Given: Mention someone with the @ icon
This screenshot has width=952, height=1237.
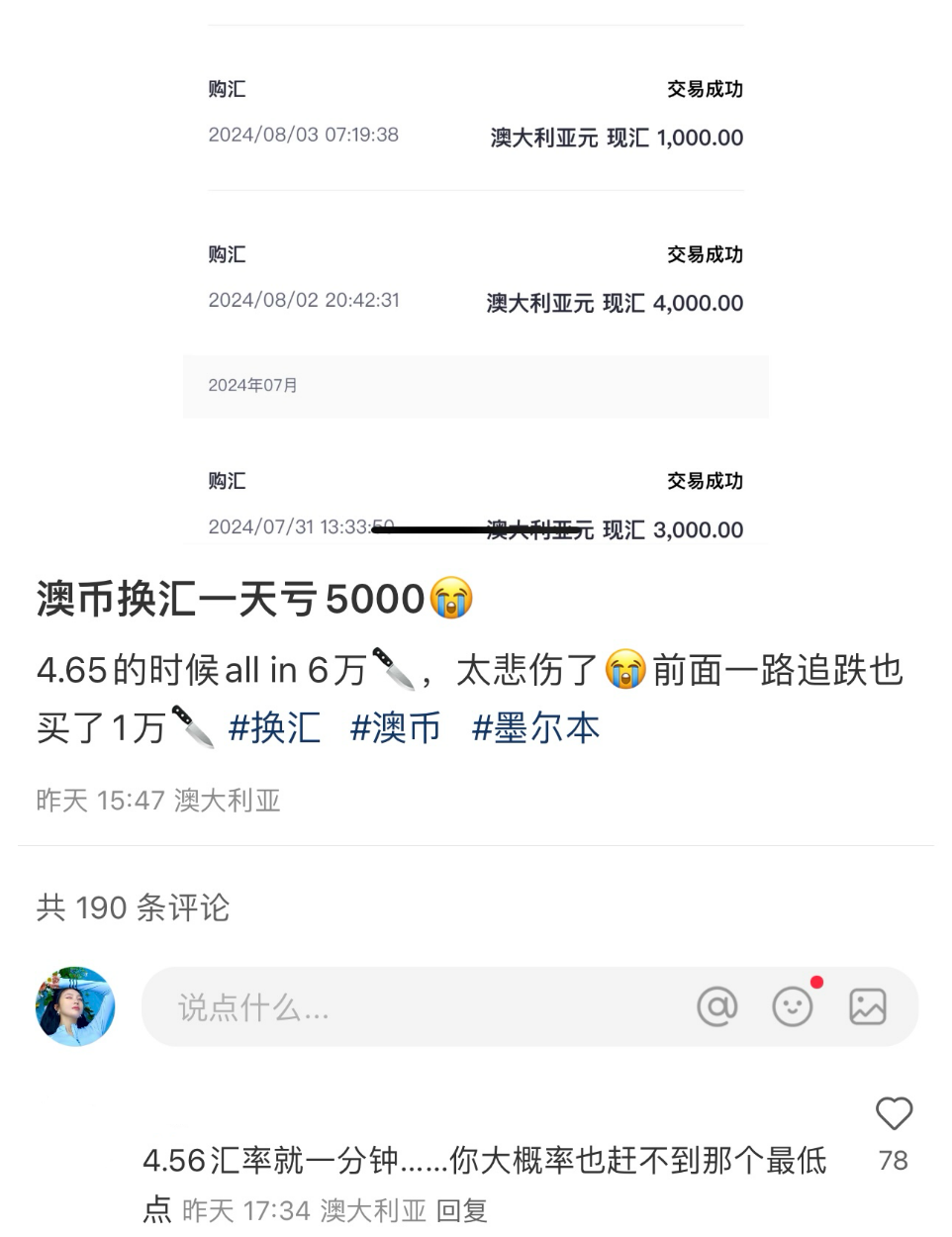Looking at the screenshot, I should (x=717, y=1007).
